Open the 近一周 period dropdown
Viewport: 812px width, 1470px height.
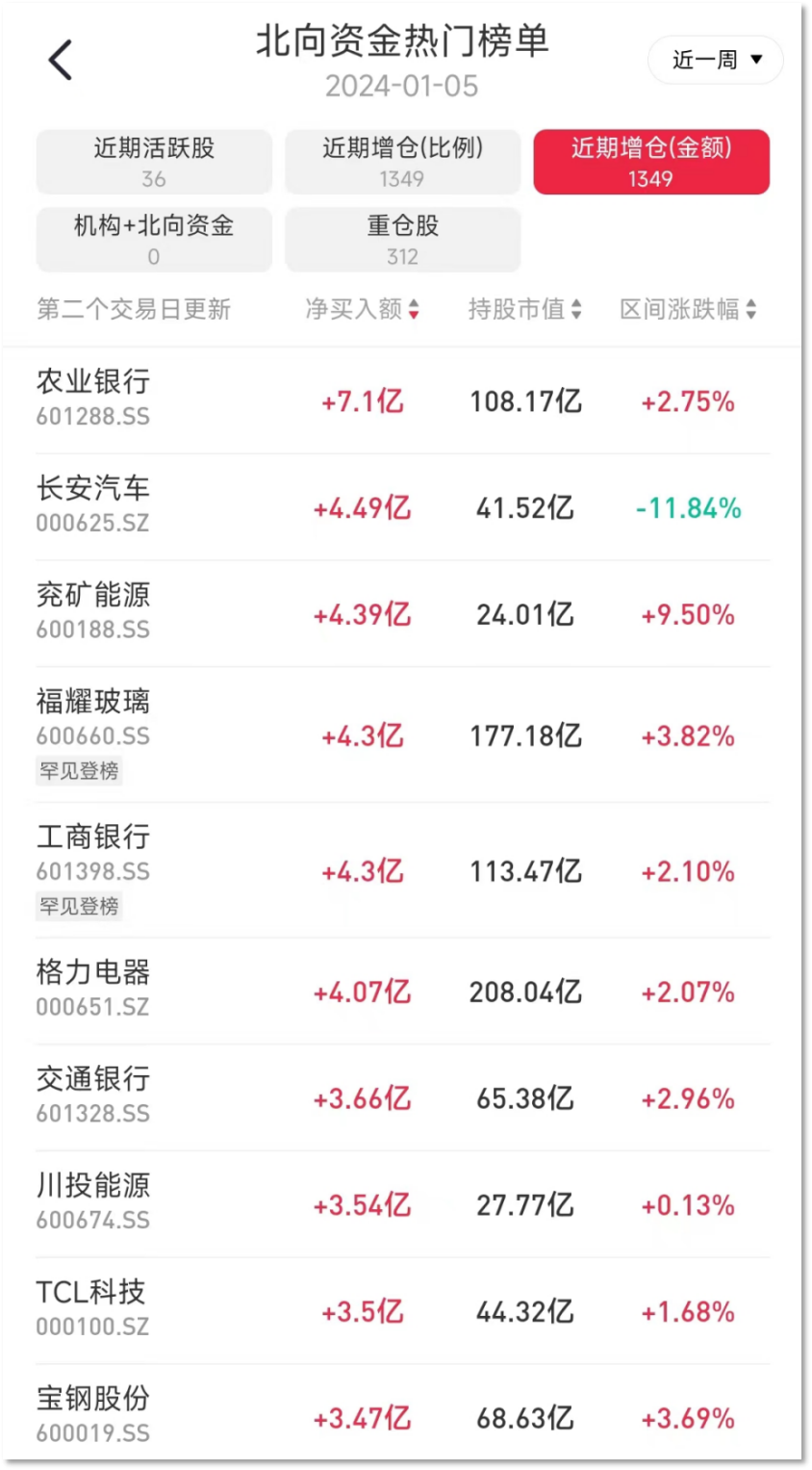click(x=715, y=61)
